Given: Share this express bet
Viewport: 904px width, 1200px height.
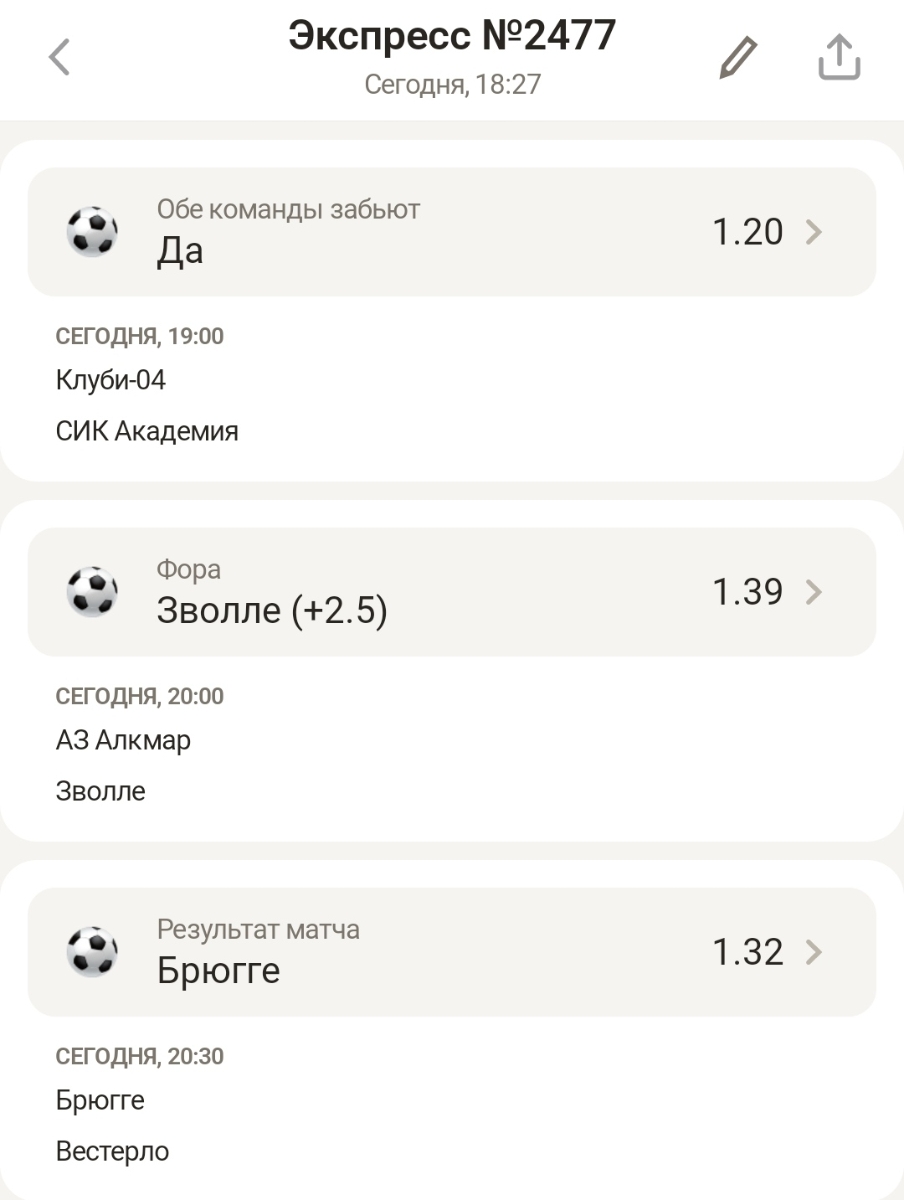Looking at the screenshot, I should click(x=838, y=58).
